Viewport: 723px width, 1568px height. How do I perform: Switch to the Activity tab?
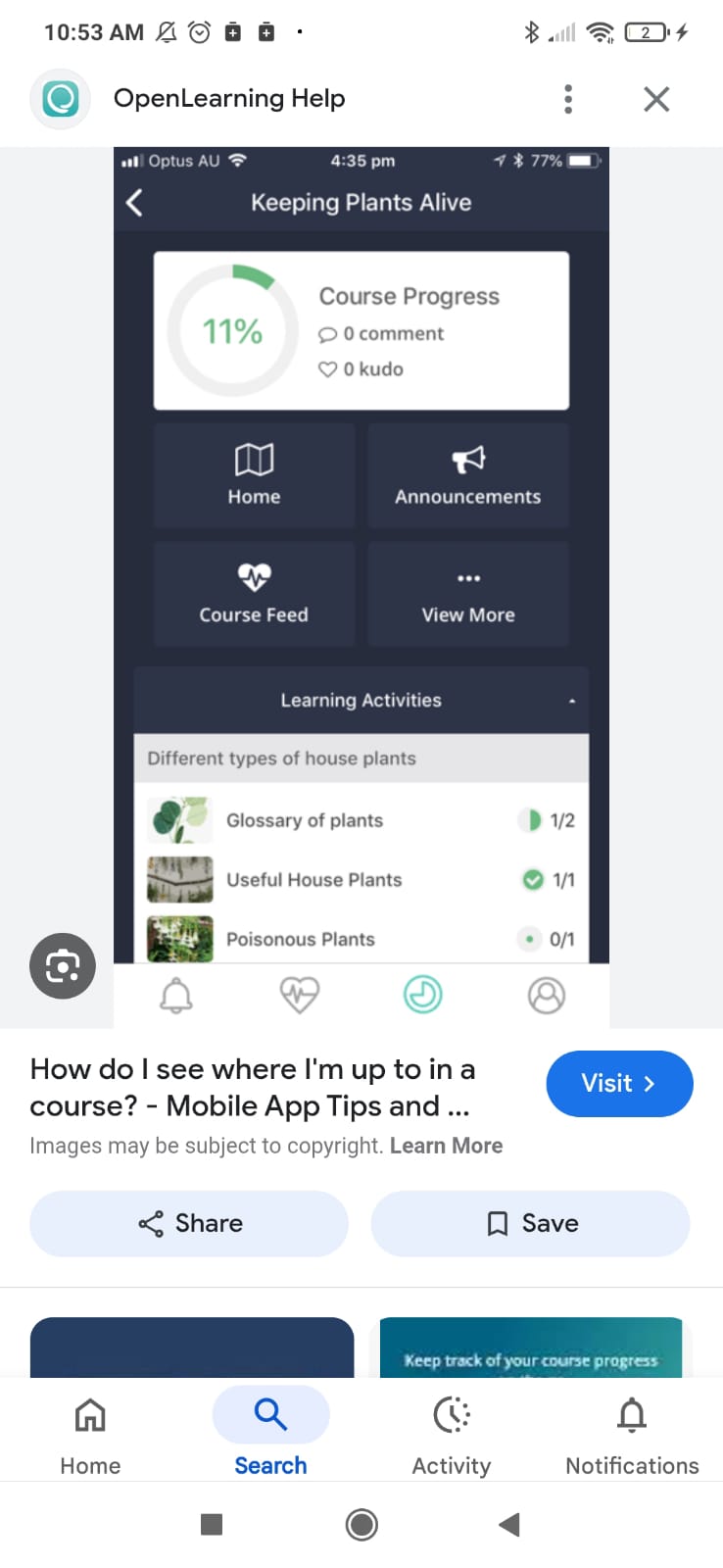(x=452, y=1436)
